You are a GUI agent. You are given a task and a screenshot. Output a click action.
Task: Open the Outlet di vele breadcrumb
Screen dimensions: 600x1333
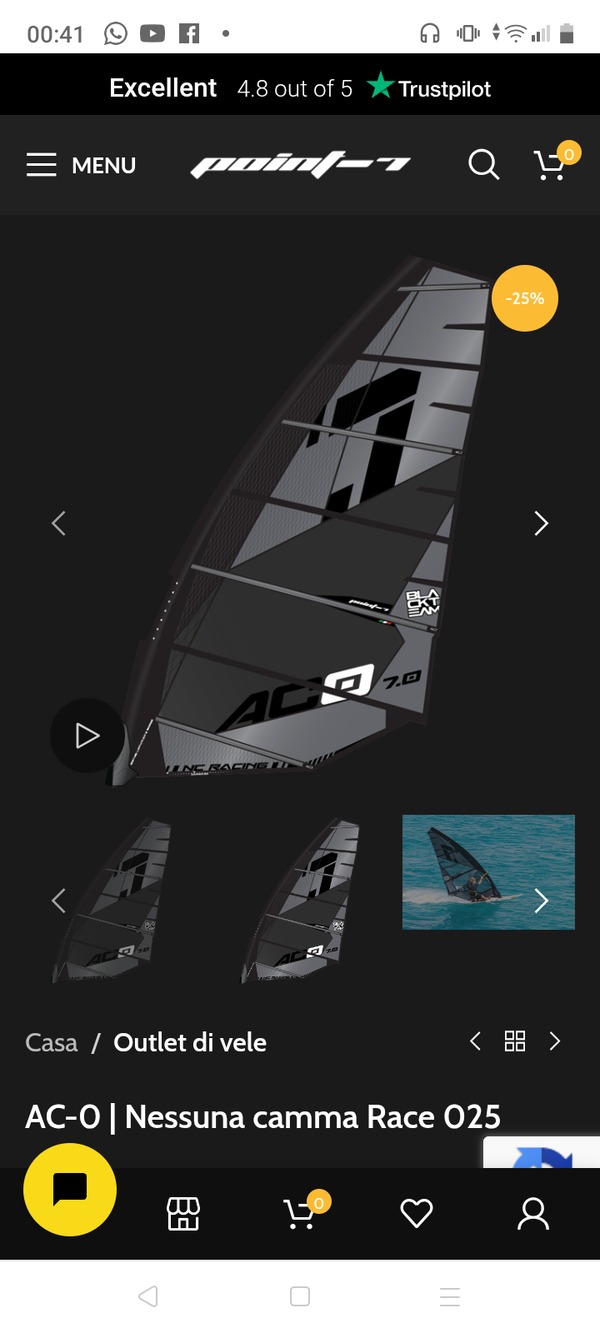point(190,1042)
